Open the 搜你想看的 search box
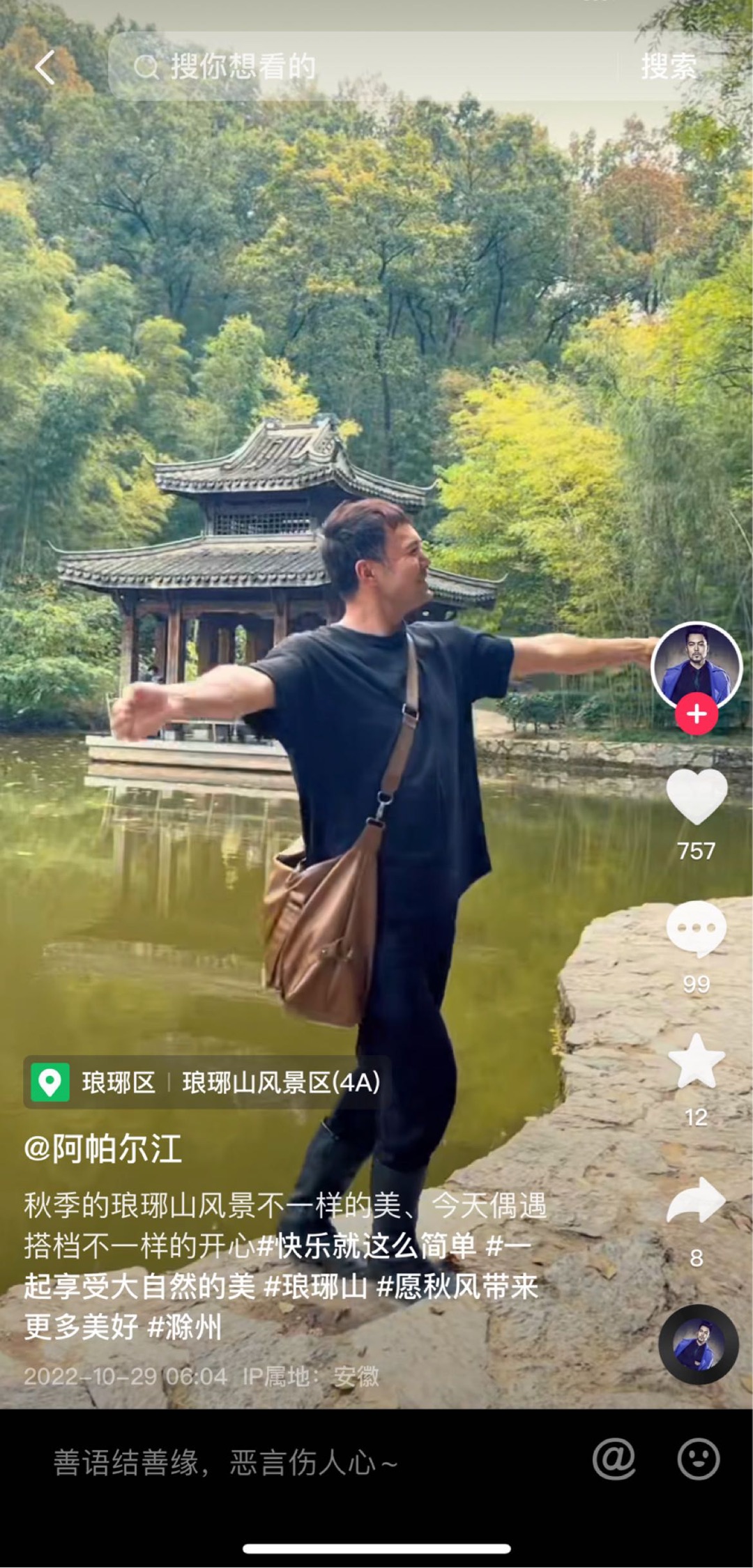The width and height of the screenshot is (753, 1568). pos(363,68)
